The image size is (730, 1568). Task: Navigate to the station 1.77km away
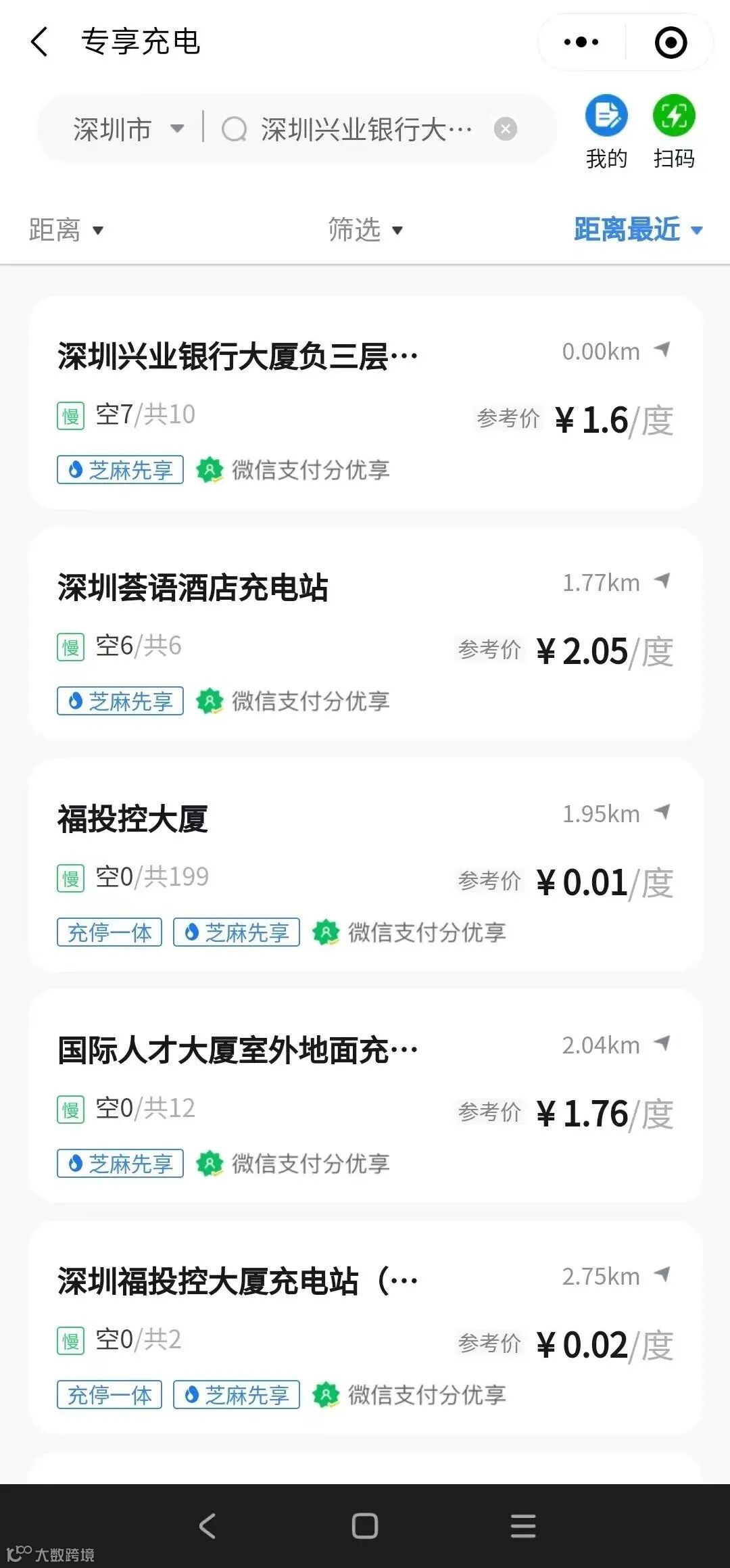[662, 581]
